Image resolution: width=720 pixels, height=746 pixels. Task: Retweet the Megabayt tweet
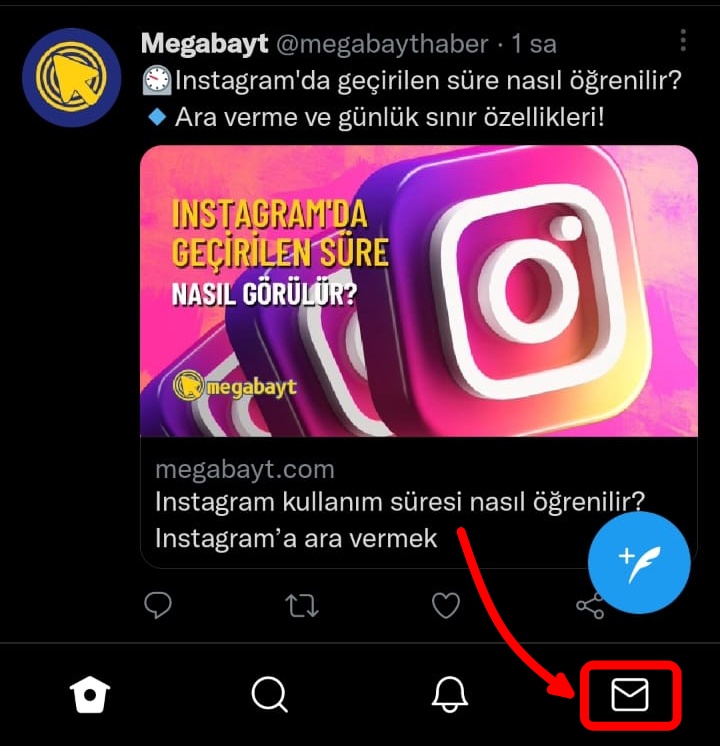pyautogui.click(x=302, y=605)
